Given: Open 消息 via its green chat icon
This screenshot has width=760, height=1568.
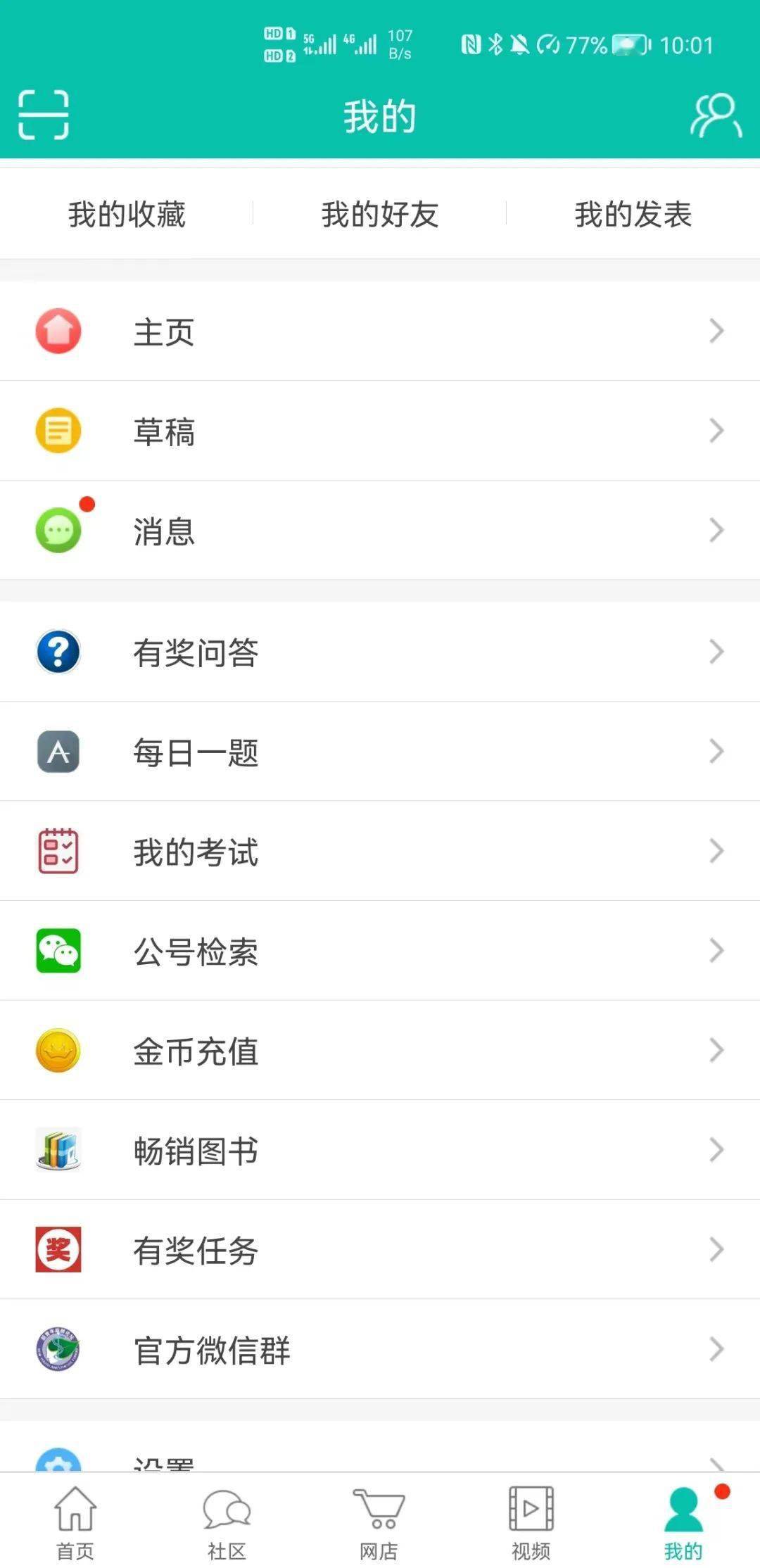Looking at the screenshot, I should [59, 531].
